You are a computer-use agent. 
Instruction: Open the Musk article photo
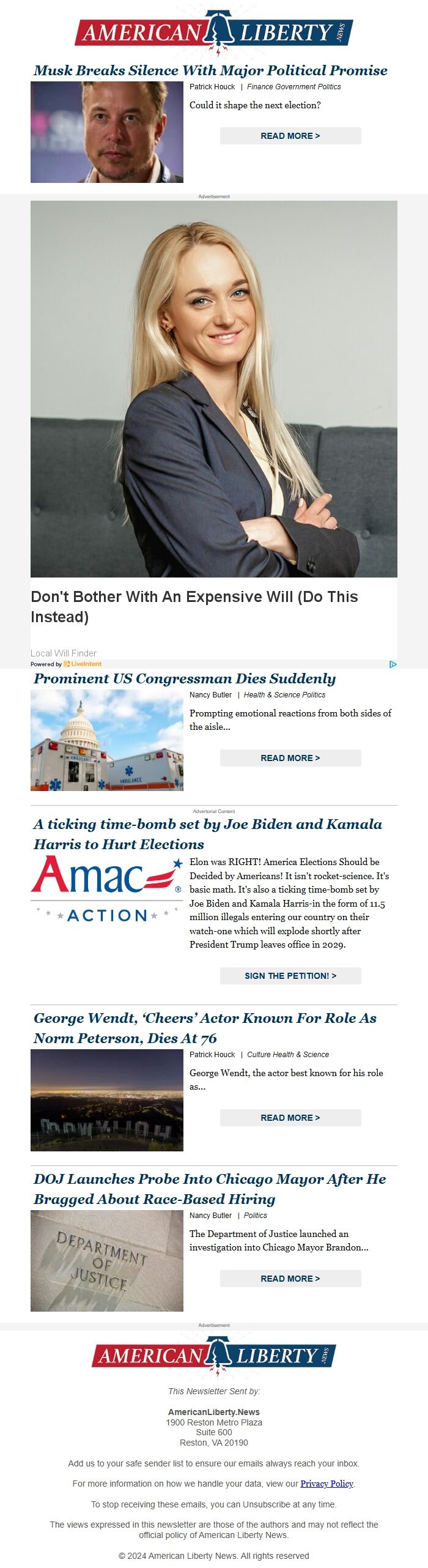107,132
